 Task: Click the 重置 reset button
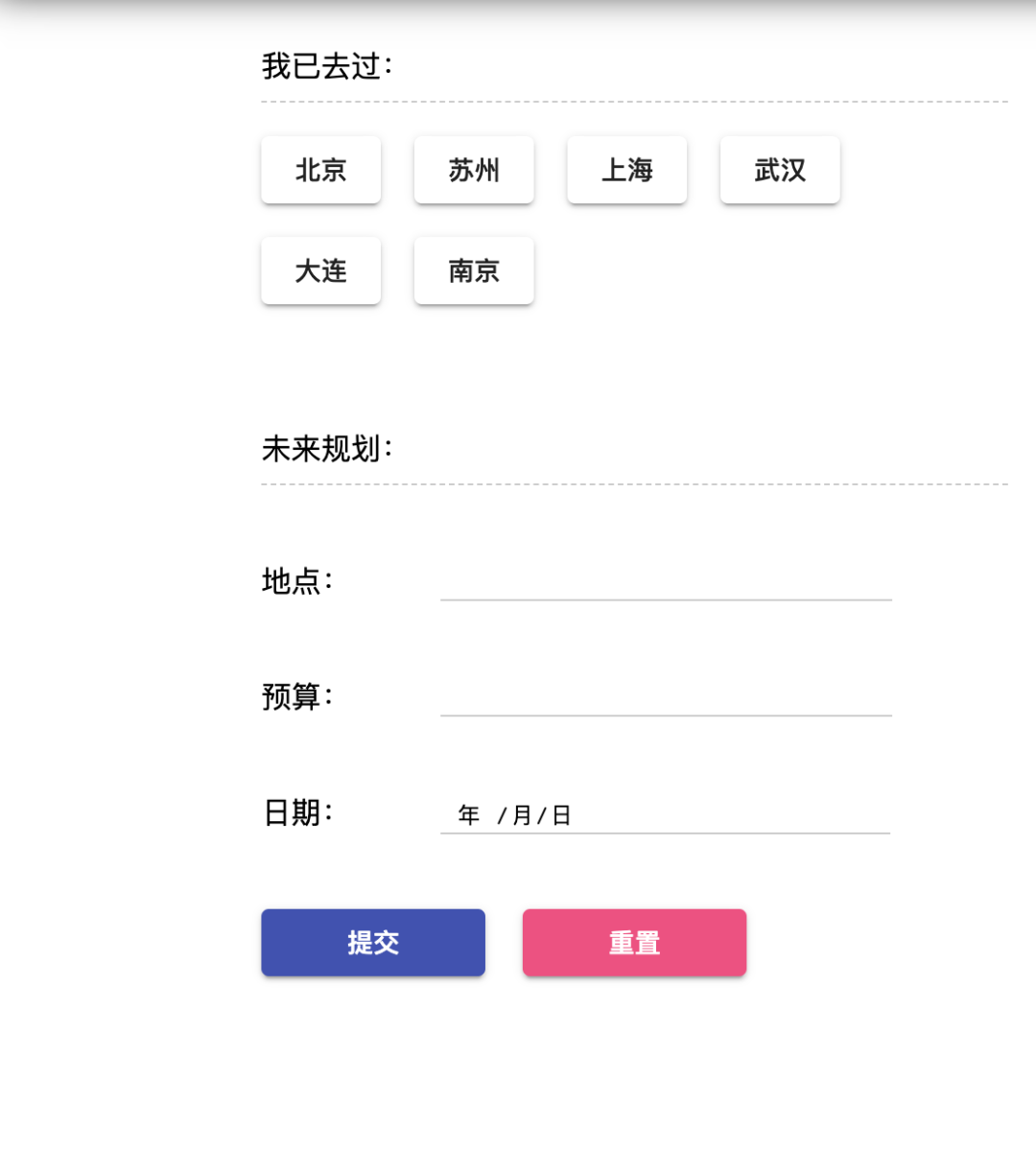tap(633, 942)
